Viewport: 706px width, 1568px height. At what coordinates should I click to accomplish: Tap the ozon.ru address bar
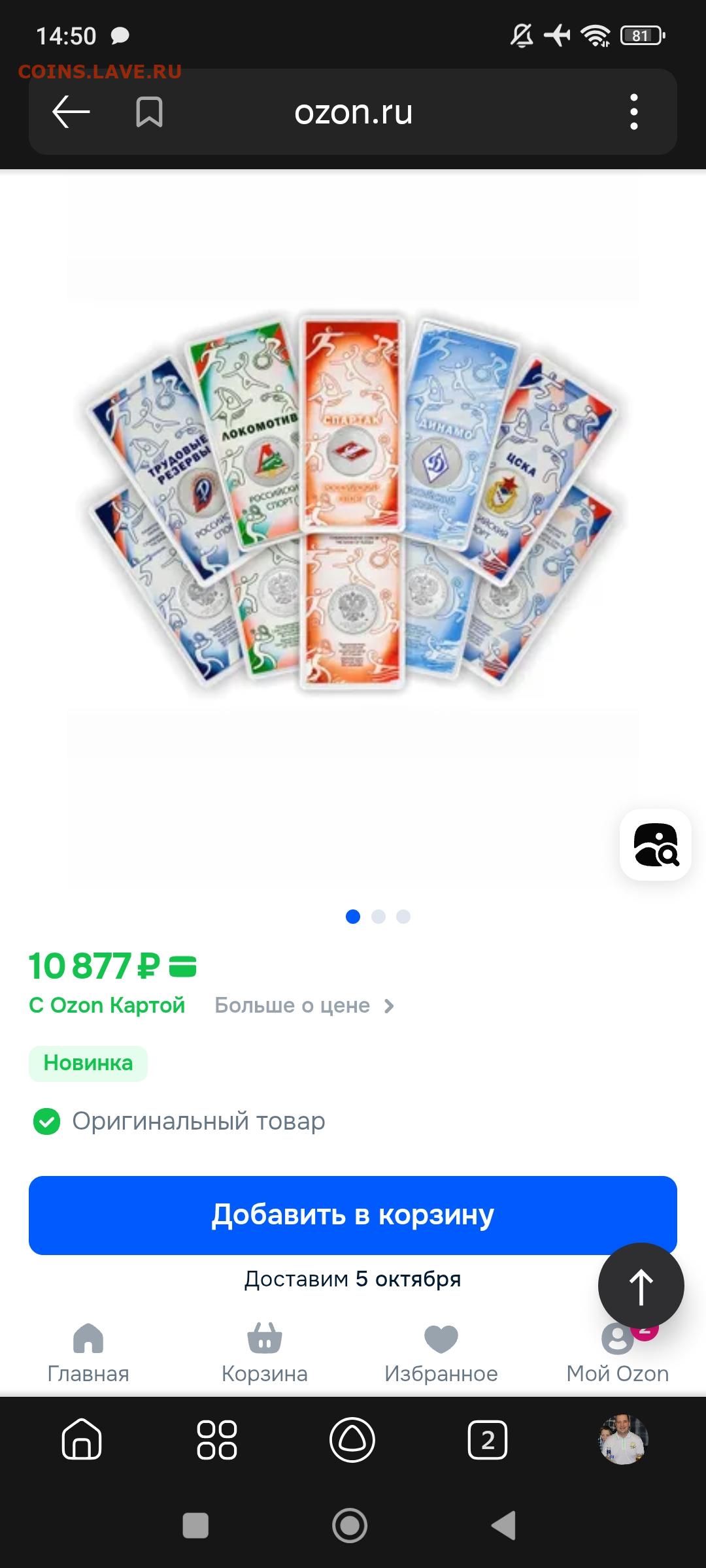pos(353,112)
